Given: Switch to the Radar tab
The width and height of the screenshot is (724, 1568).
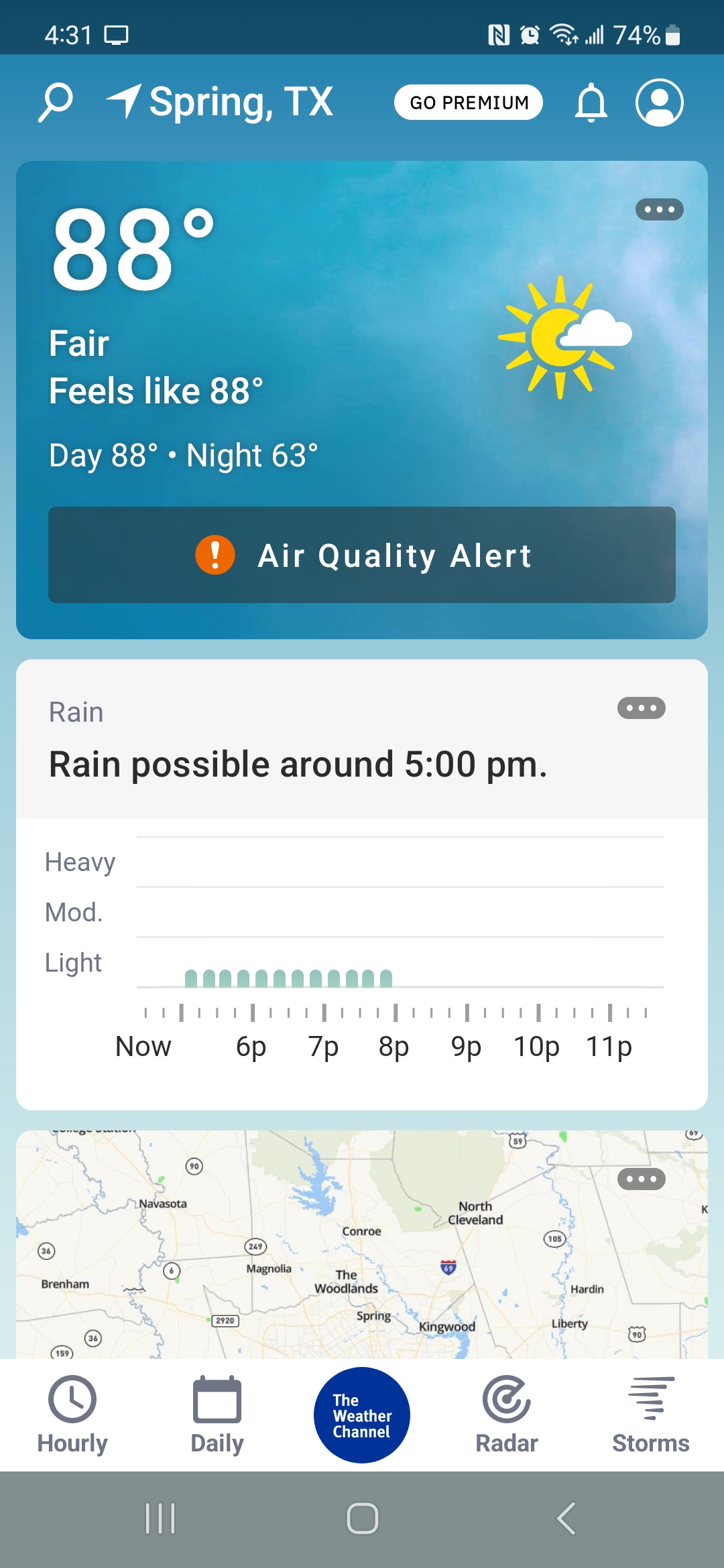Looking at the screenshot, I should point(507,1415).
